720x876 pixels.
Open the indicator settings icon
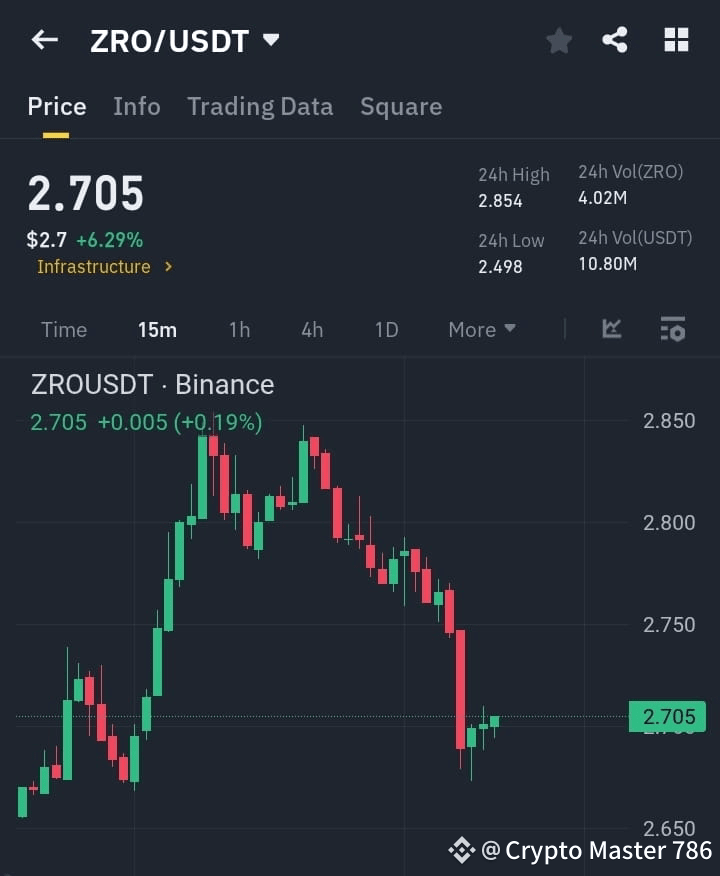pos(672,329)
